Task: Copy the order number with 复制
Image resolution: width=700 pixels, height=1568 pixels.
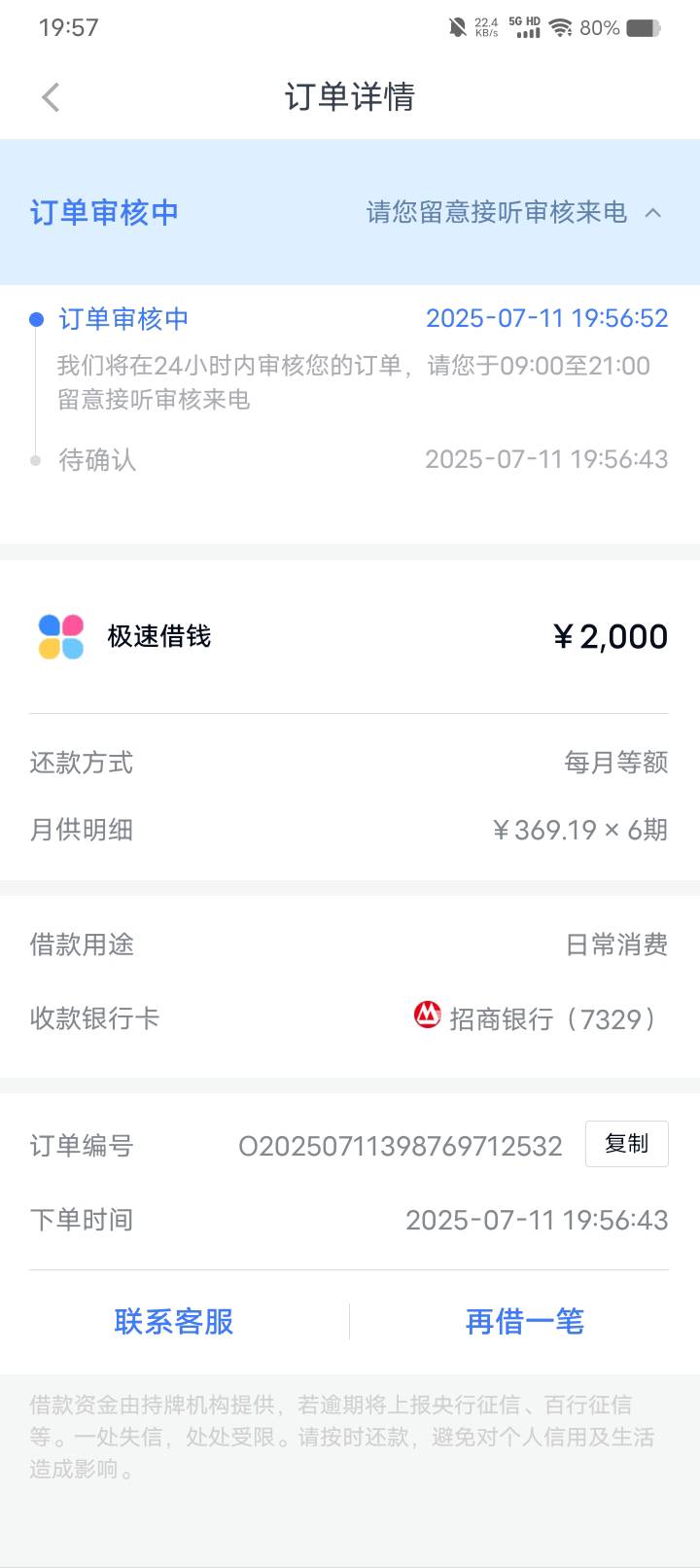Action: pos(626,1144)
